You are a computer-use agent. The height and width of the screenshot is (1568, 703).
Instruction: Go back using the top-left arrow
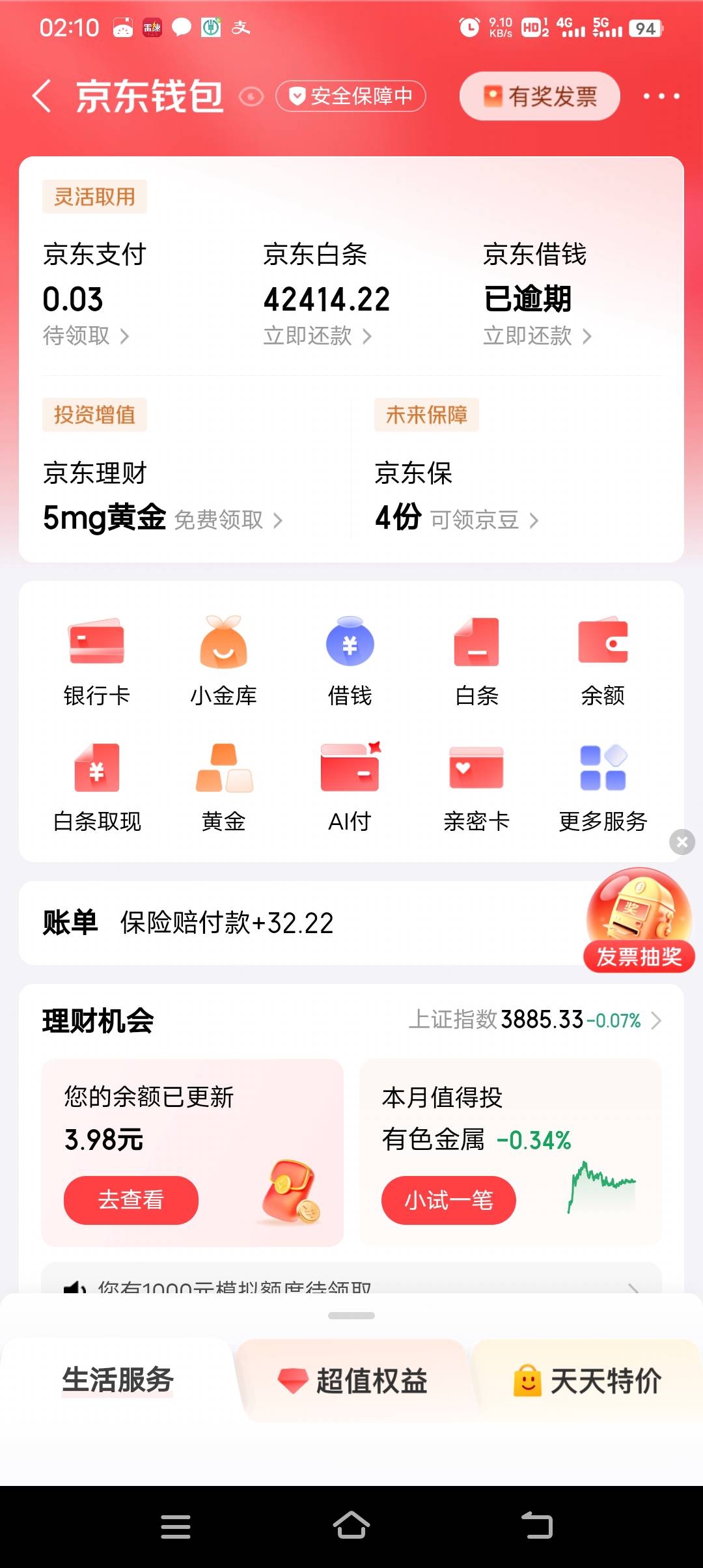(x=42, y=96)
